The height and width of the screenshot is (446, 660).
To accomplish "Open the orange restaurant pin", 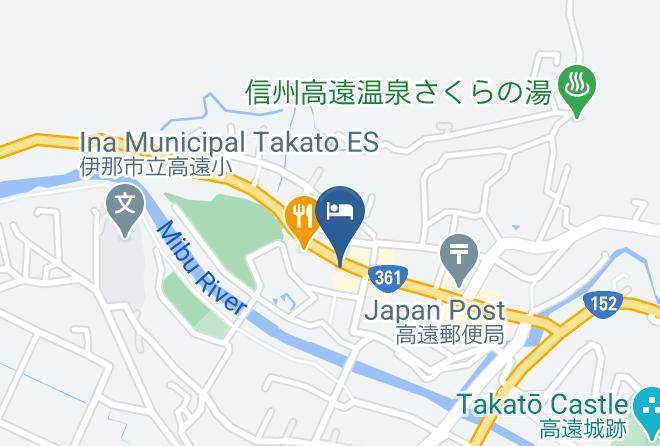I will pos(301,221).
